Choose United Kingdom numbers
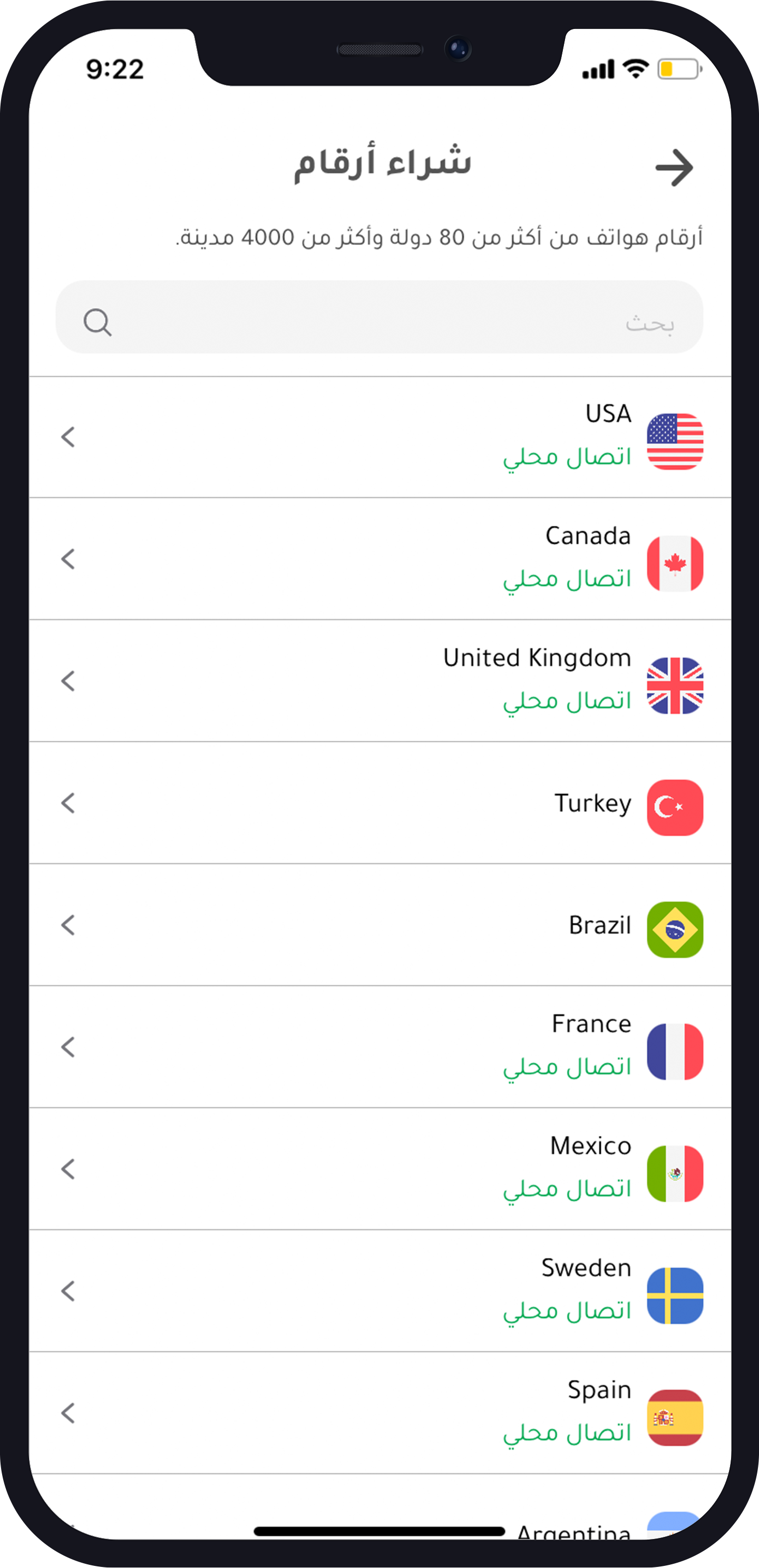 379,681
